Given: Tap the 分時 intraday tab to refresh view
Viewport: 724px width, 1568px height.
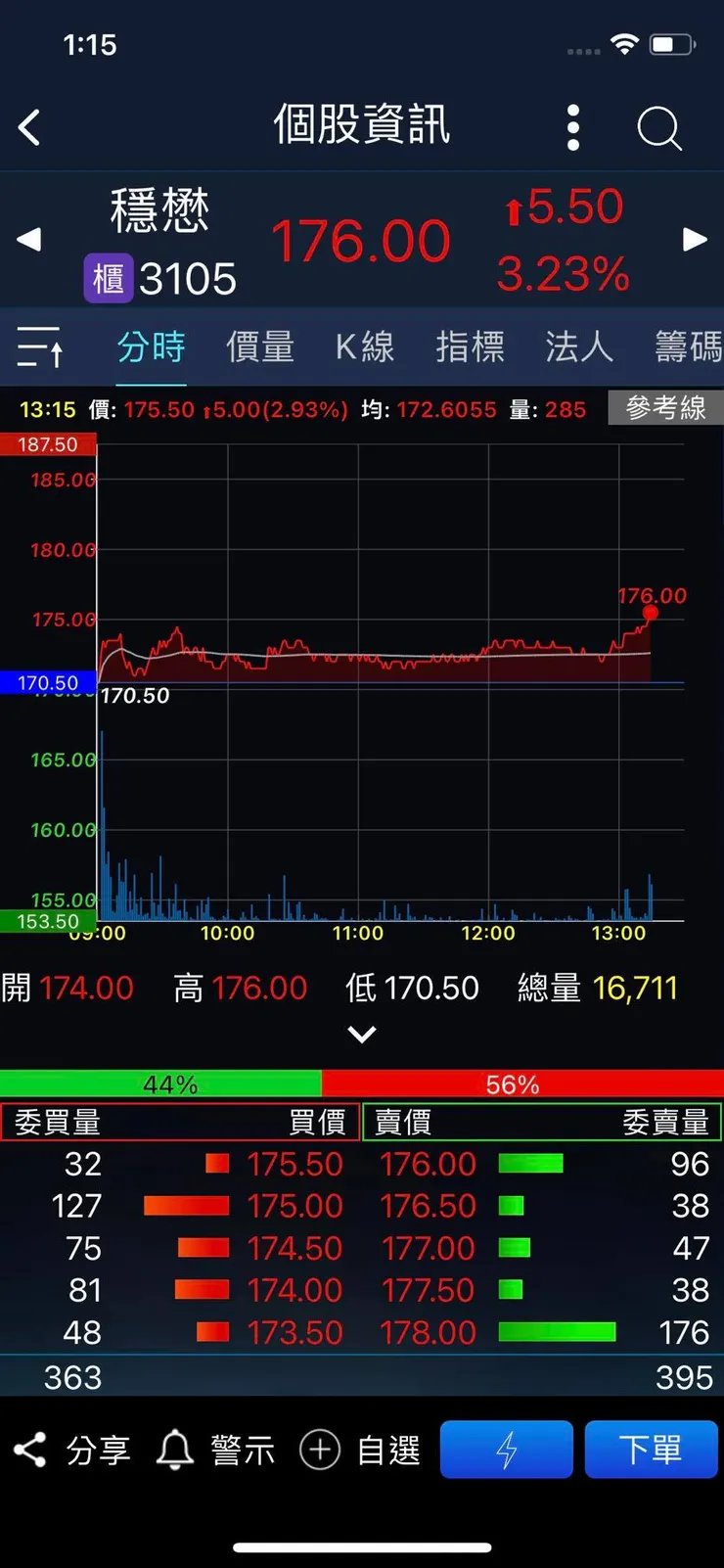Looking at the screenshot, I should (152, 347).
